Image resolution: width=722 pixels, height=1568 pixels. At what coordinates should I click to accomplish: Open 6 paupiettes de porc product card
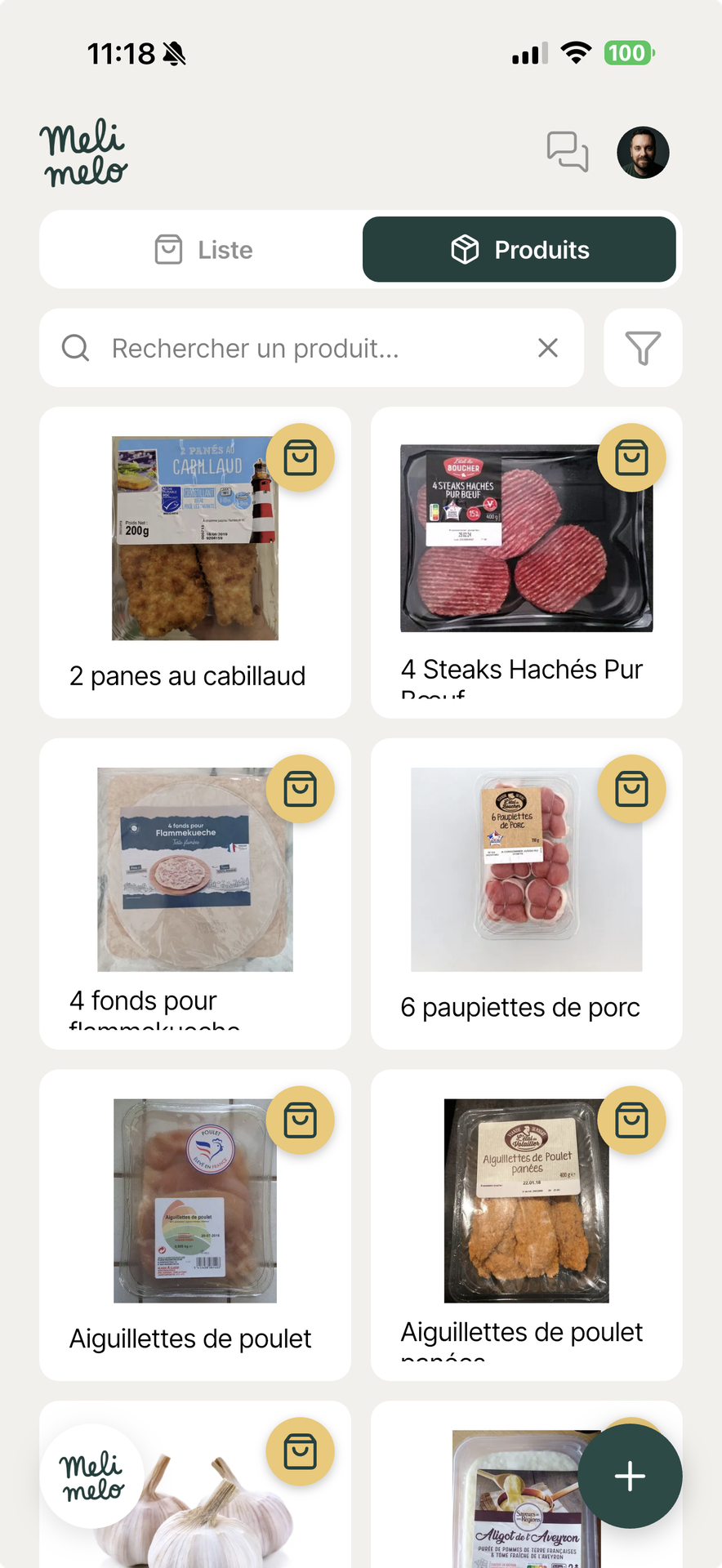523,898
